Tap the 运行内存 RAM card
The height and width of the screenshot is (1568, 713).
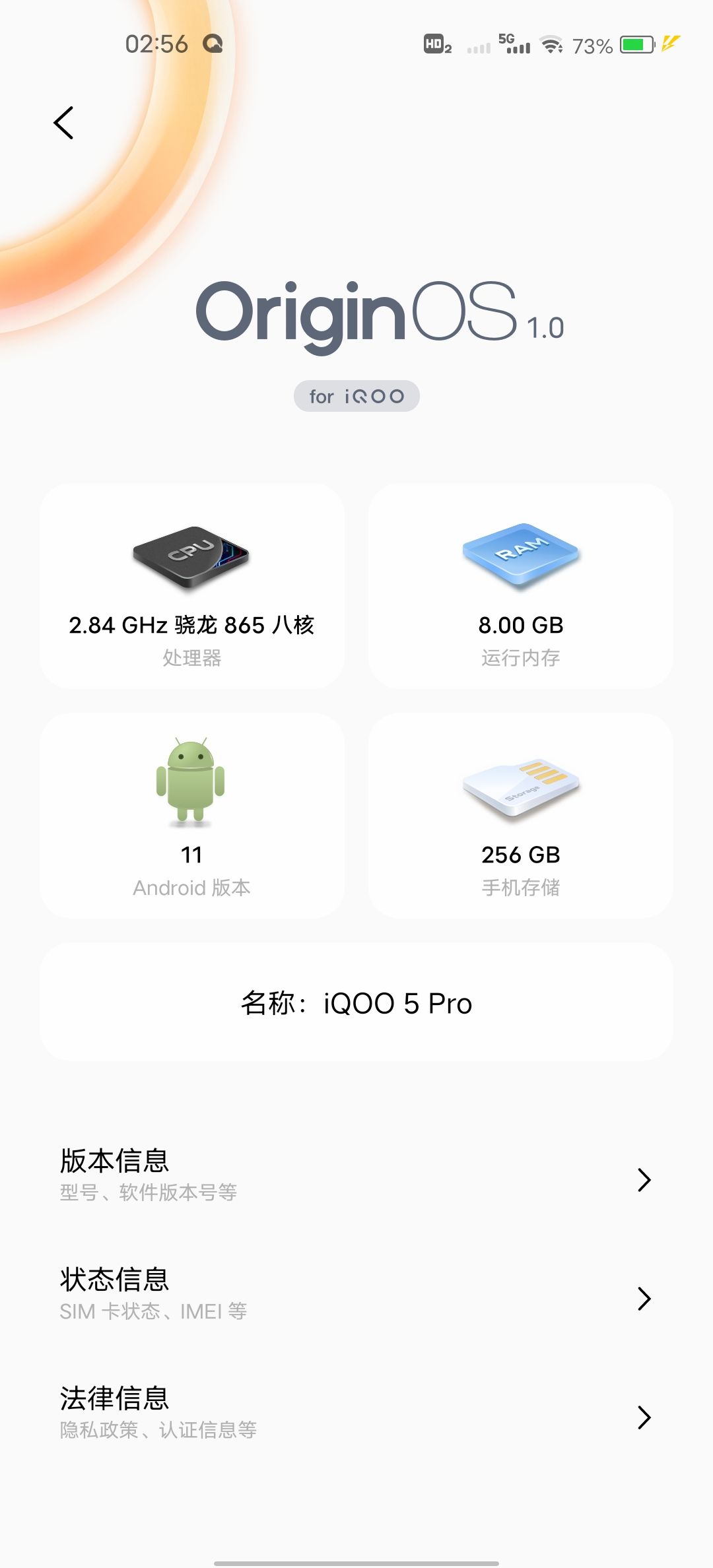521,586
